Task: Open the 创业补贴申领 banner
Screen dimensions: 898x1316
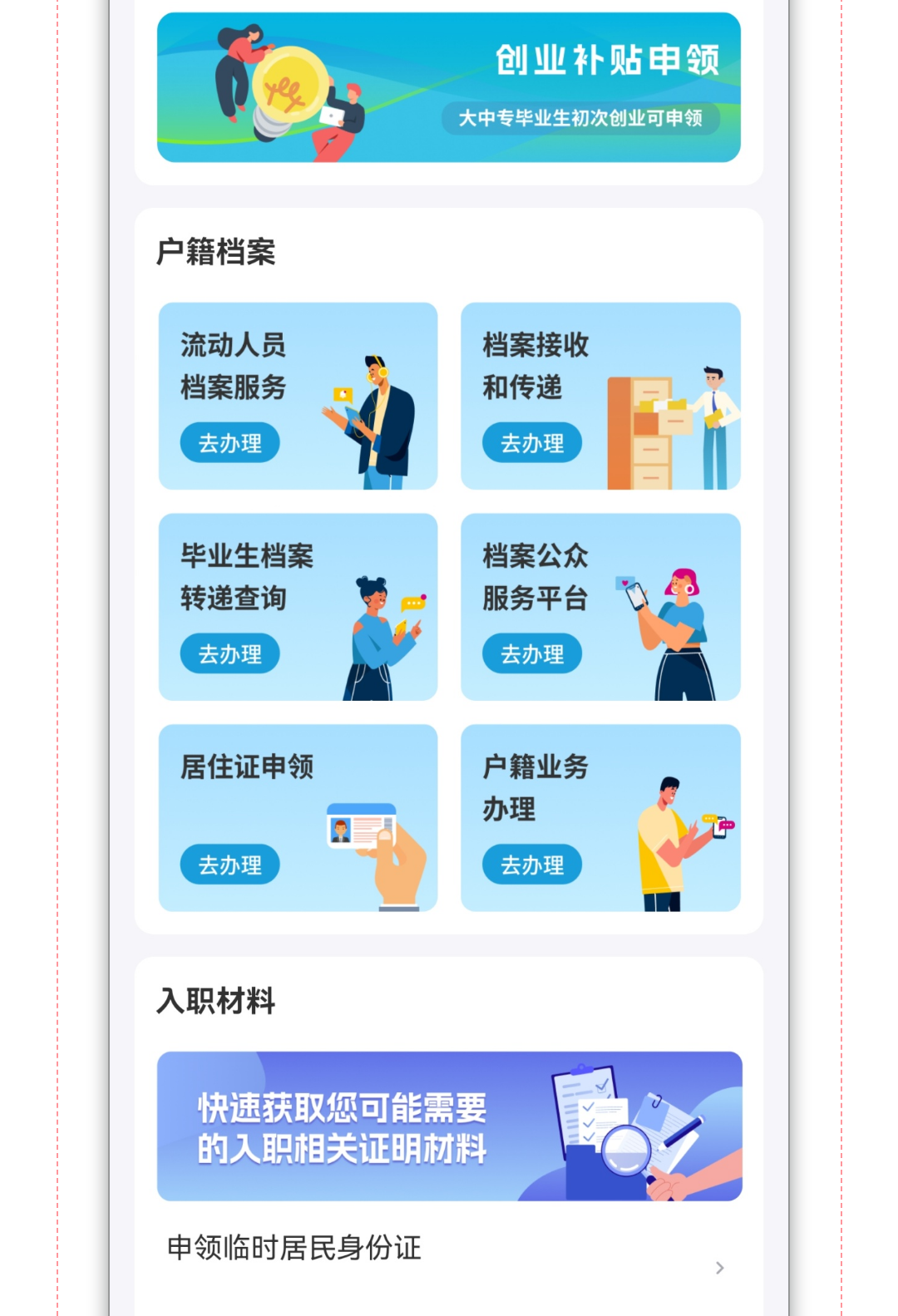Action: 449,87
